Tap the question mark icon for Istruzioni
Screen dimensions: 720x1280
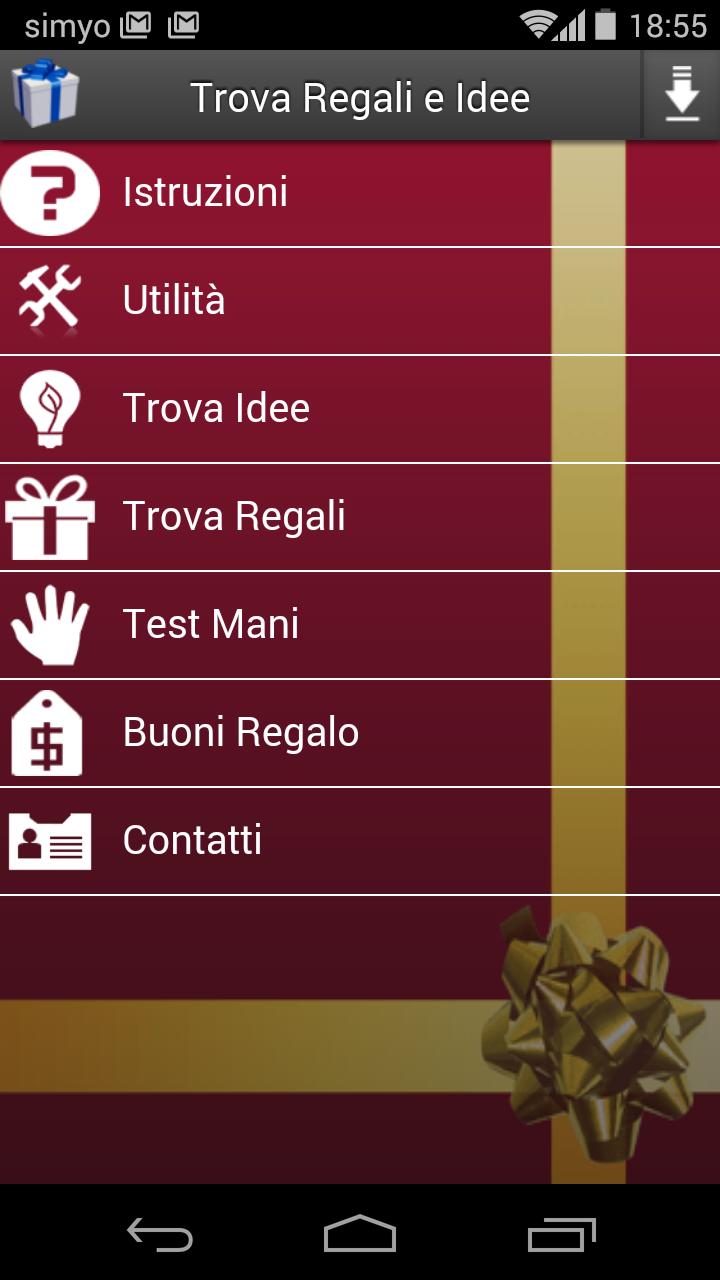click(x=50, y=192)
